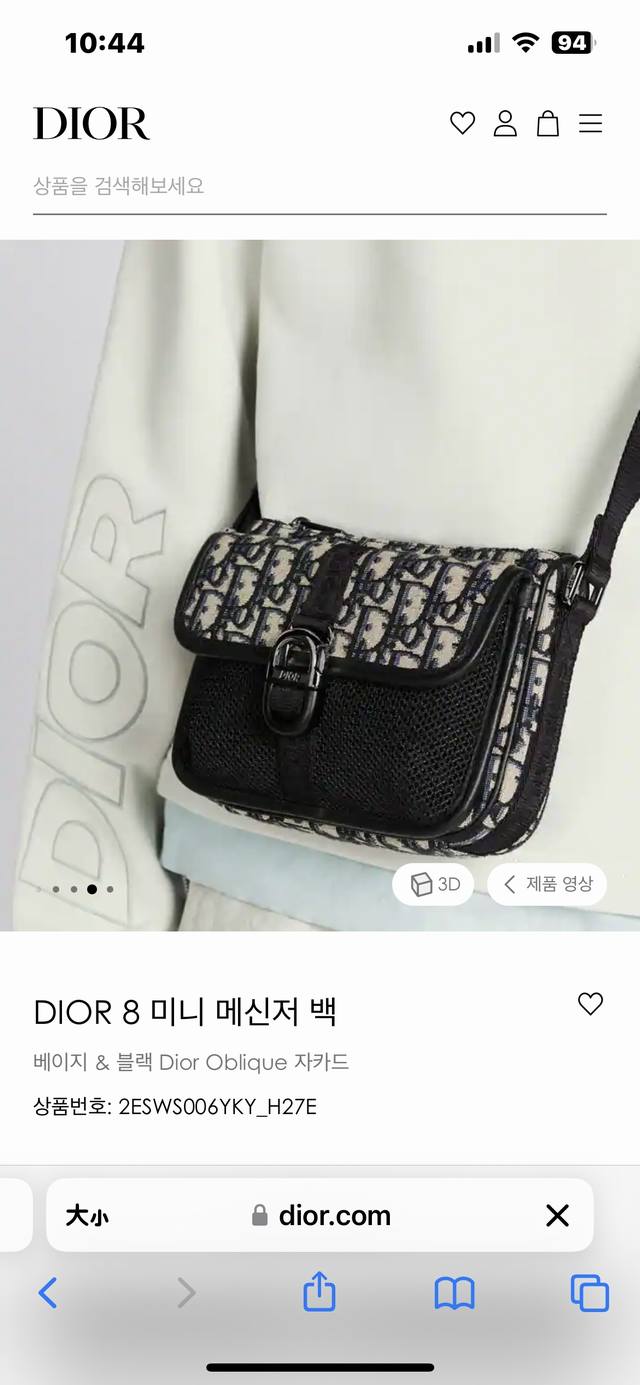Screen dimensions: 640x1385
Task: View the bag in 3D
Action: [433, 884]
